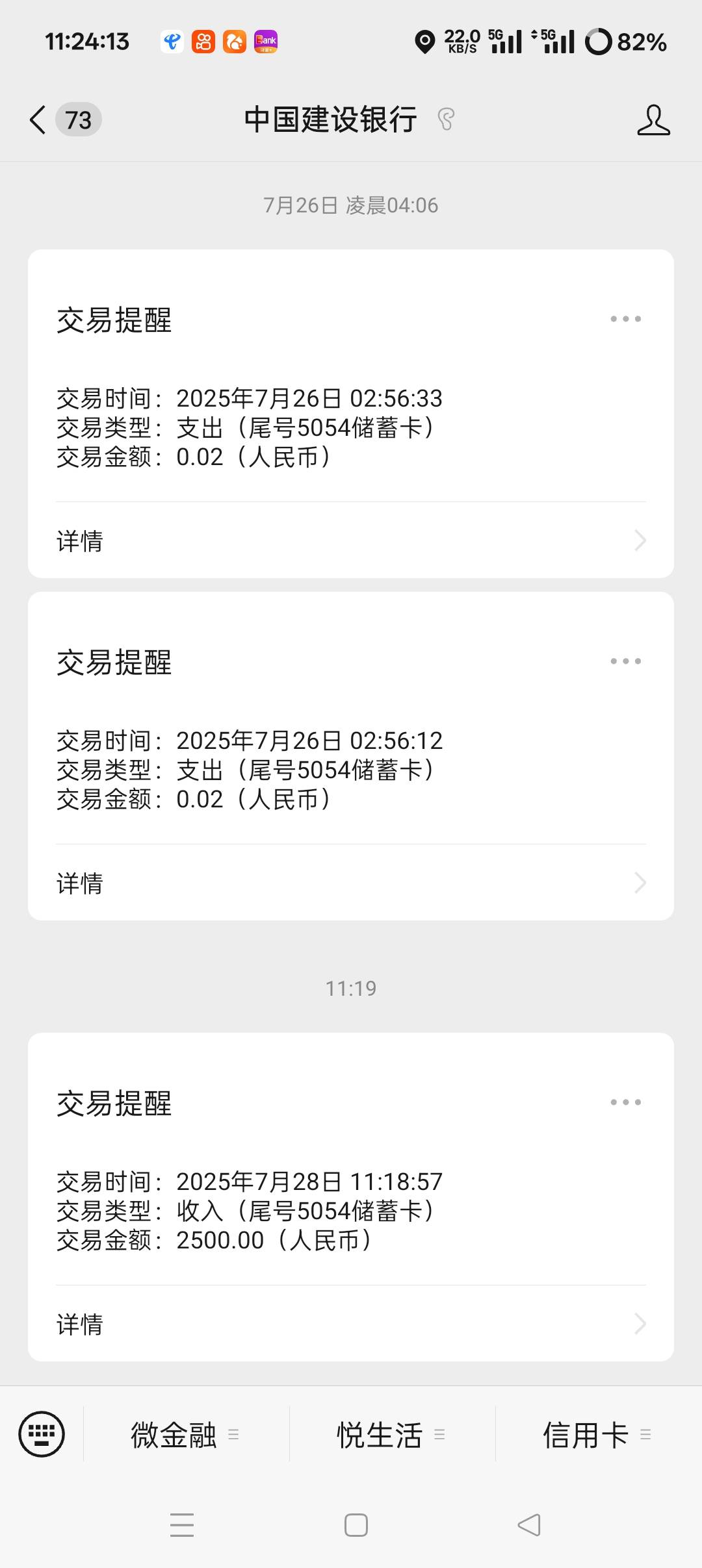View 详情 of the 02:56:12 transaction
Image resolution: width=702 pixels, height=1568 pixels.
[351, 883]
